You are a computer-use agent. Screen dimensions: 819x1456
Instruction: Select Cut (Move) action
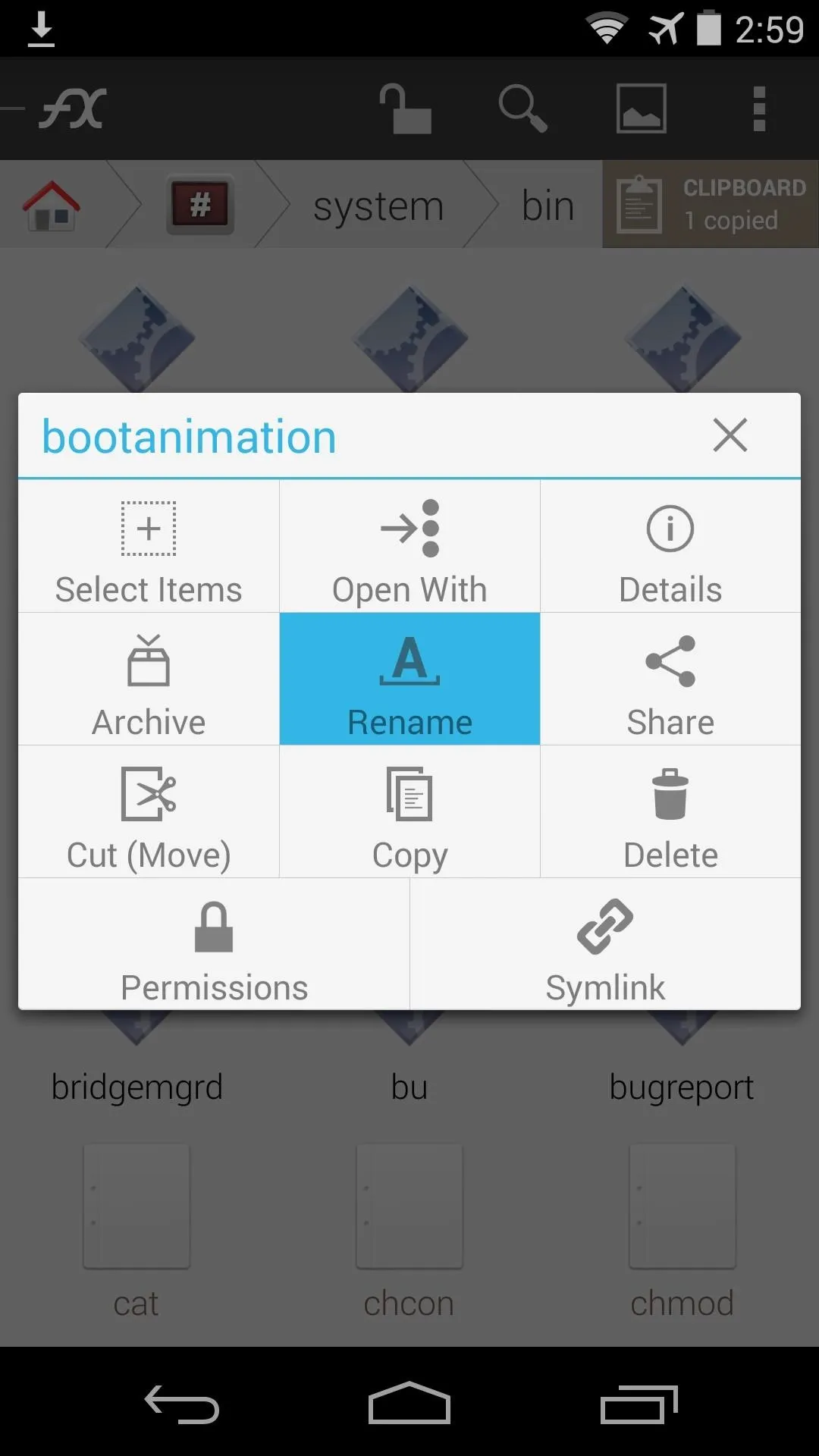pyautogui.click(x=149, y=811)
